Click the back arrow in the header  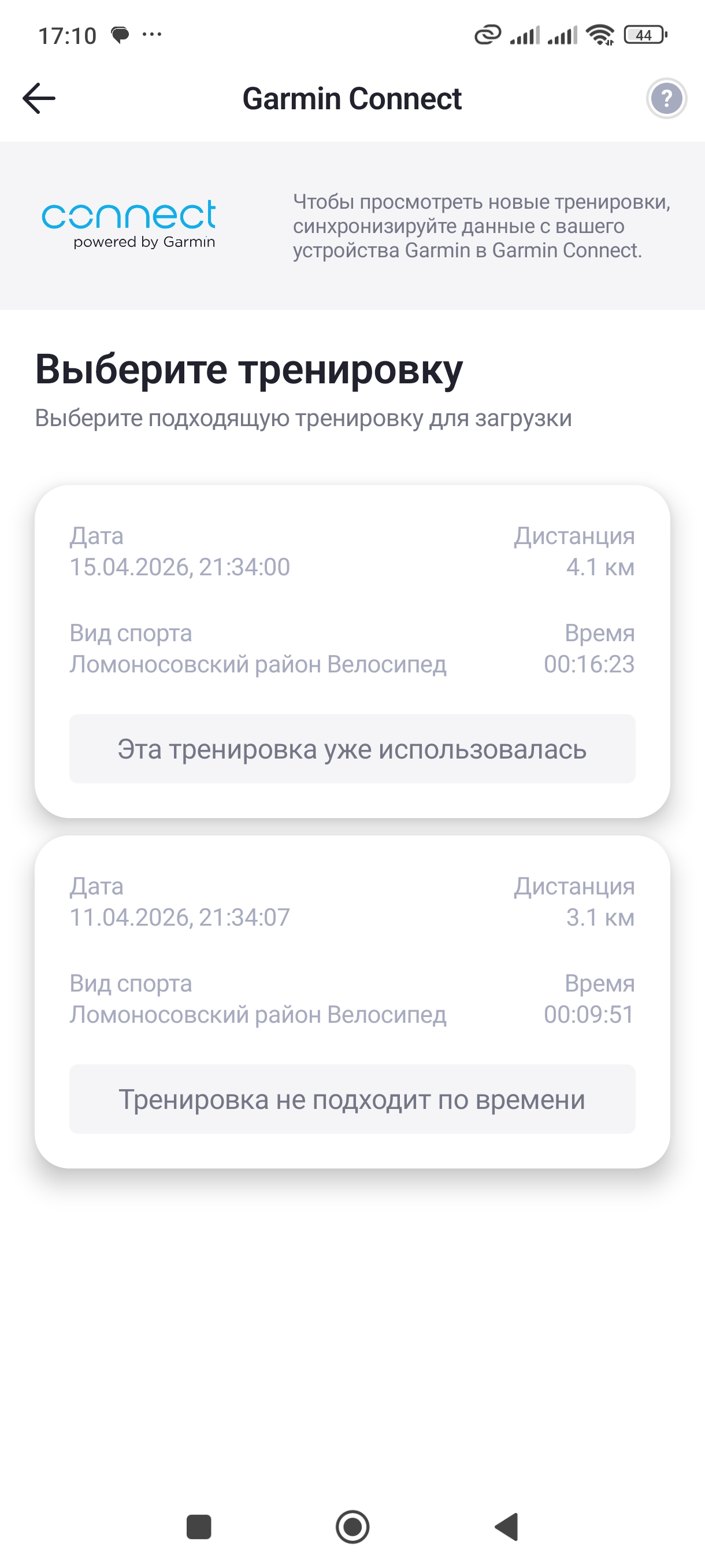tap(38, 97)
